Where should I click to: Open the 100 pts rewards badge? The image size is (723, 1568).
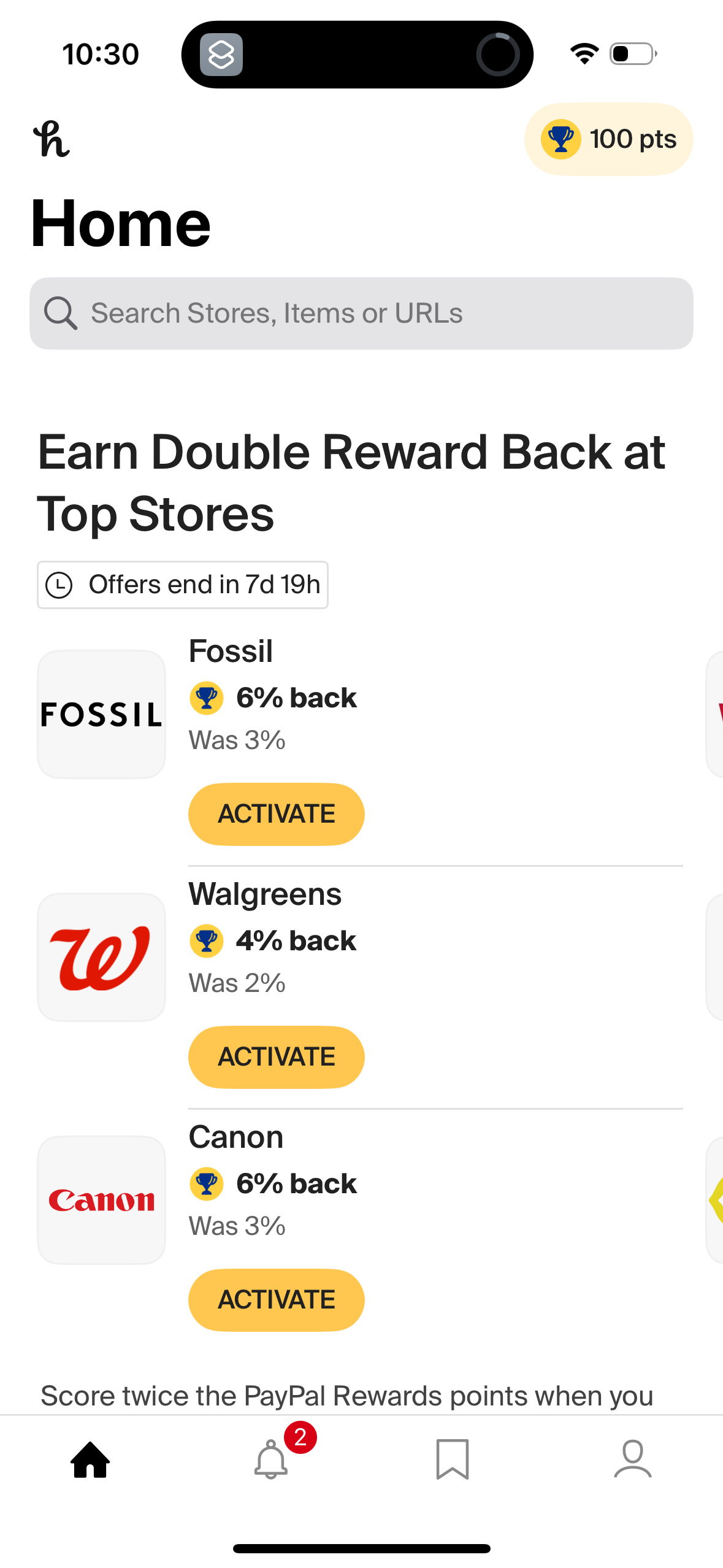[608, 139]
